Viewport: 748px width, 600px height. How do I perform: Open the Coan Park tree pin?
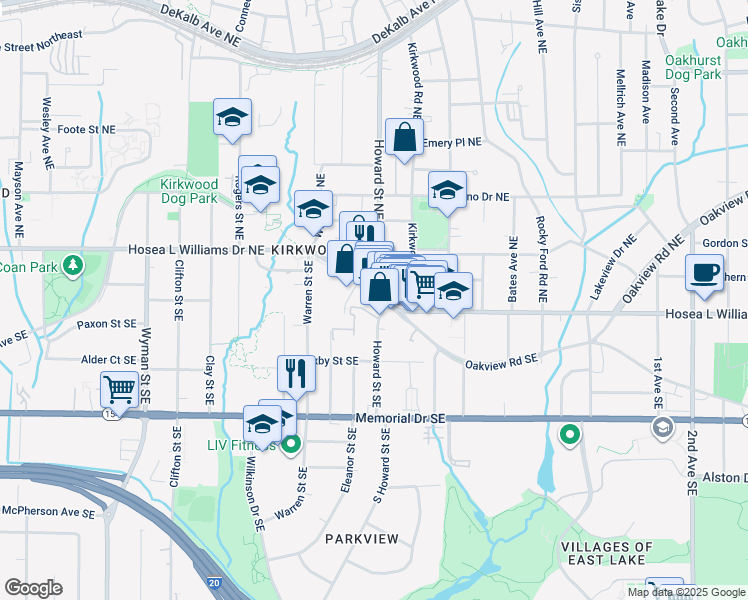point(73,266)
